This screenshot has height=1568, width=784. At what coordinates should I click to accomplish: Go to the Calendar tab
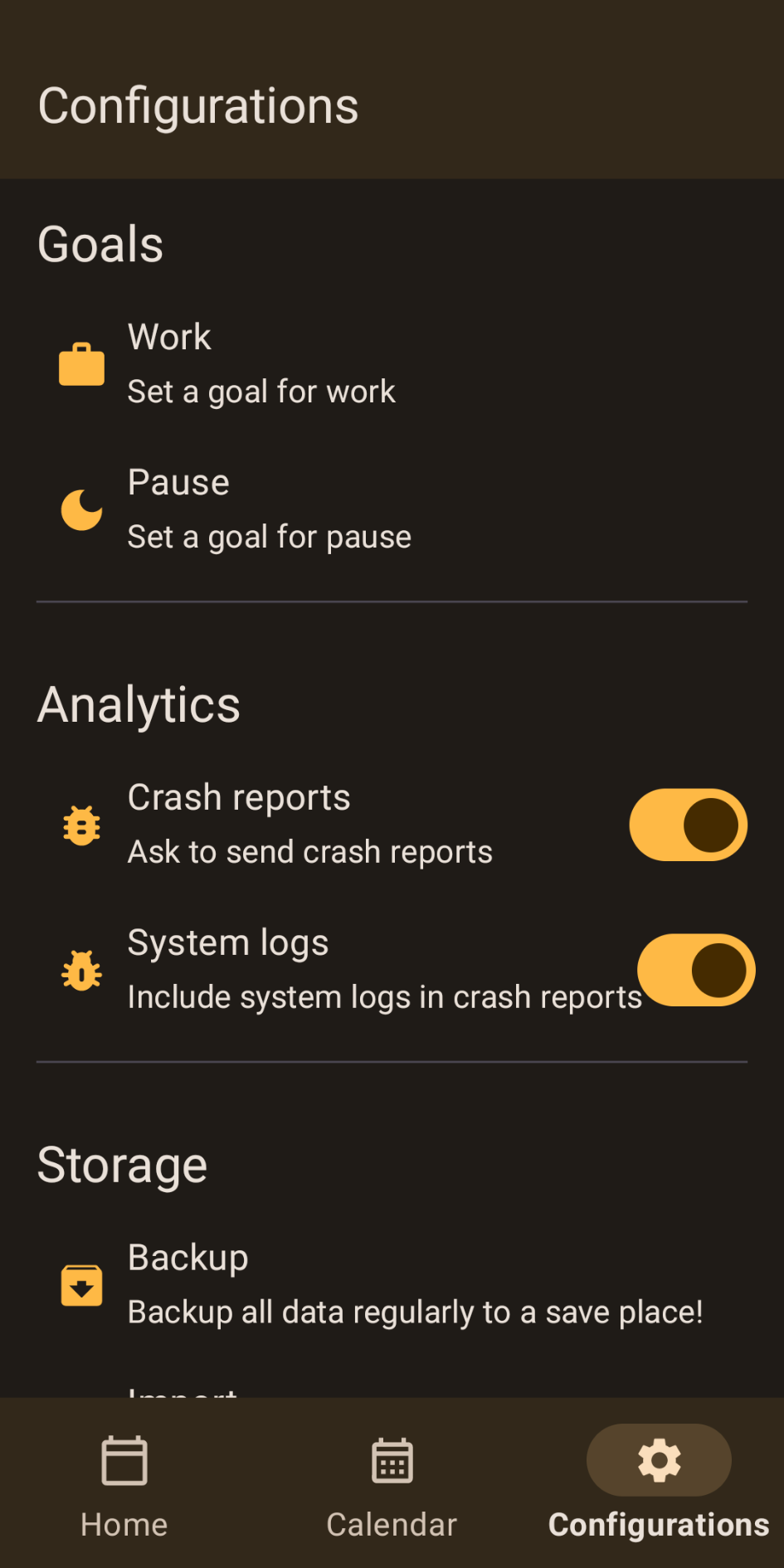[392, 1483]
